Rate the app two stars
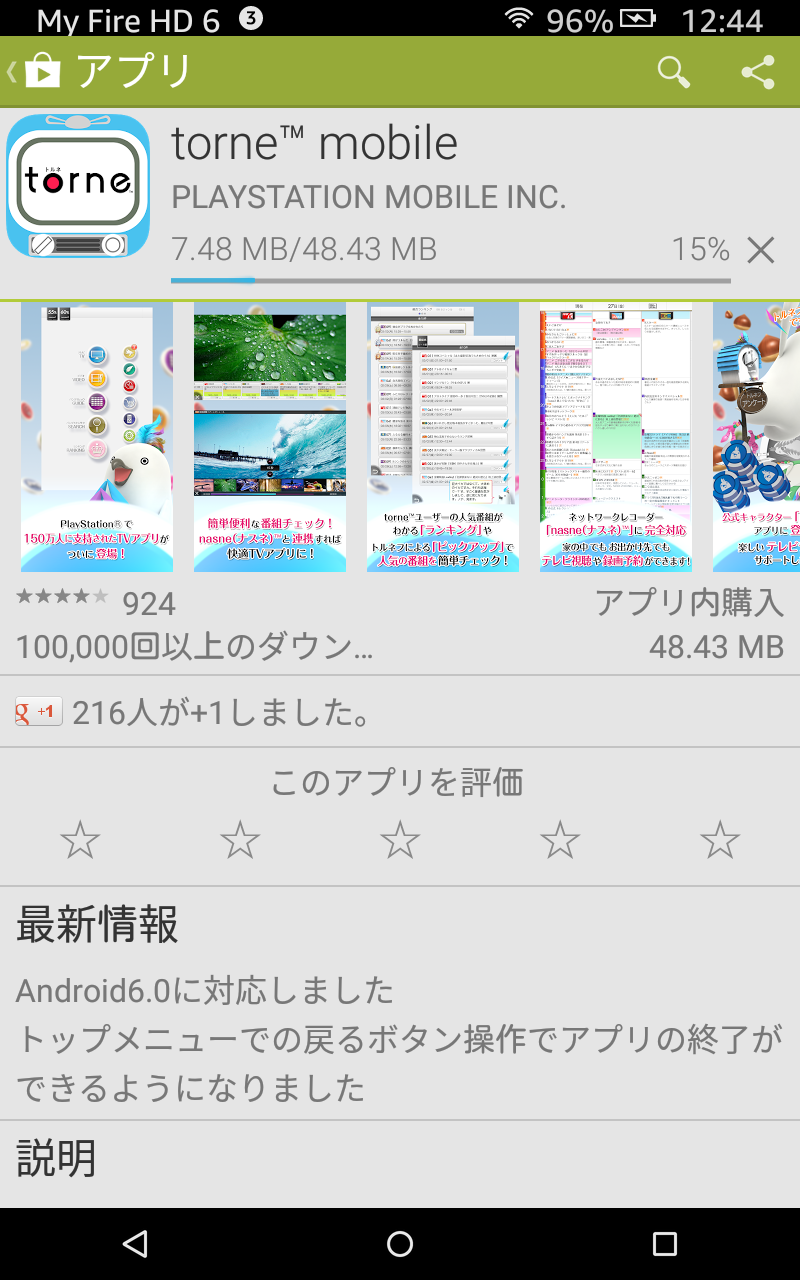 coord(240,840)
